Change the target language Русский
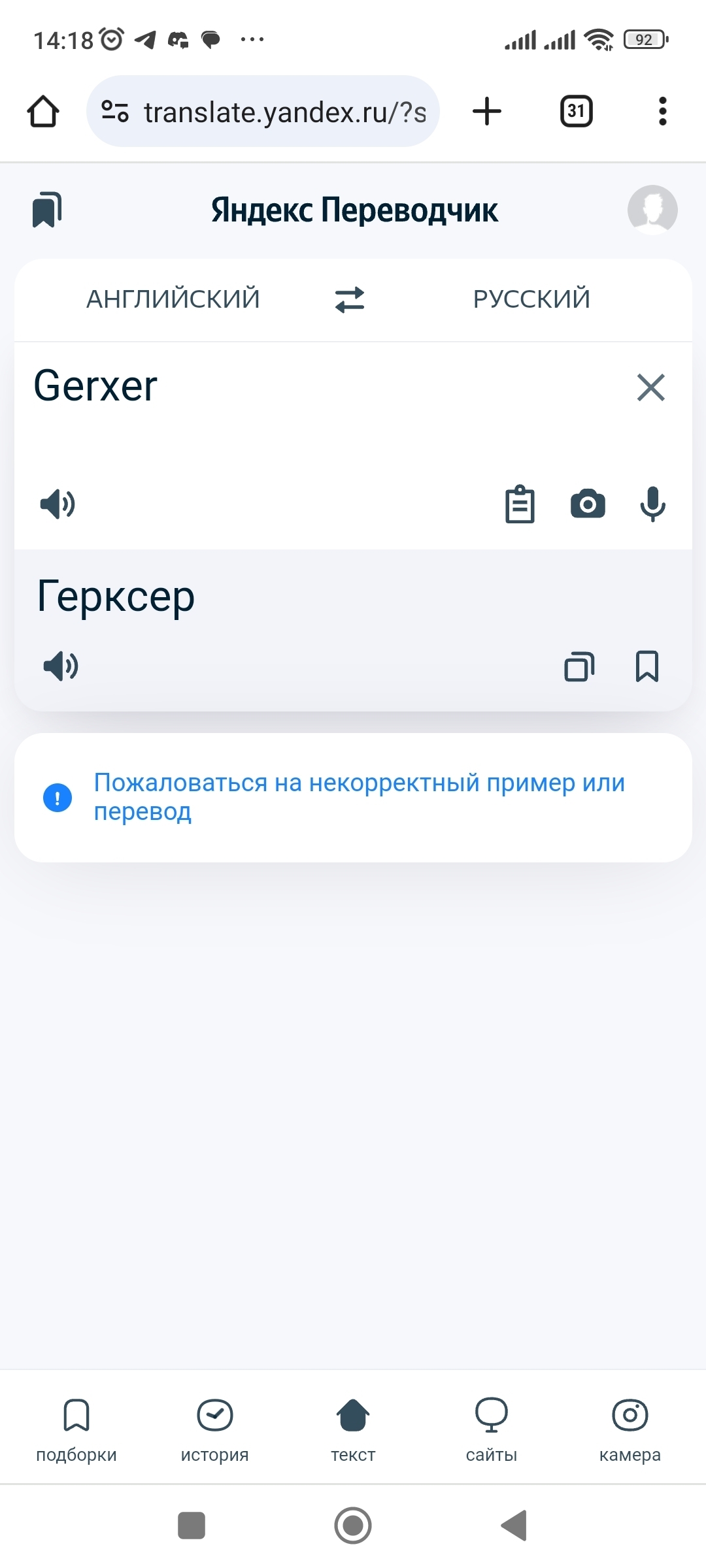Image resolution: width=706 pixels, height=1568 pixels. pyautogui.click(x=531, y=299)
